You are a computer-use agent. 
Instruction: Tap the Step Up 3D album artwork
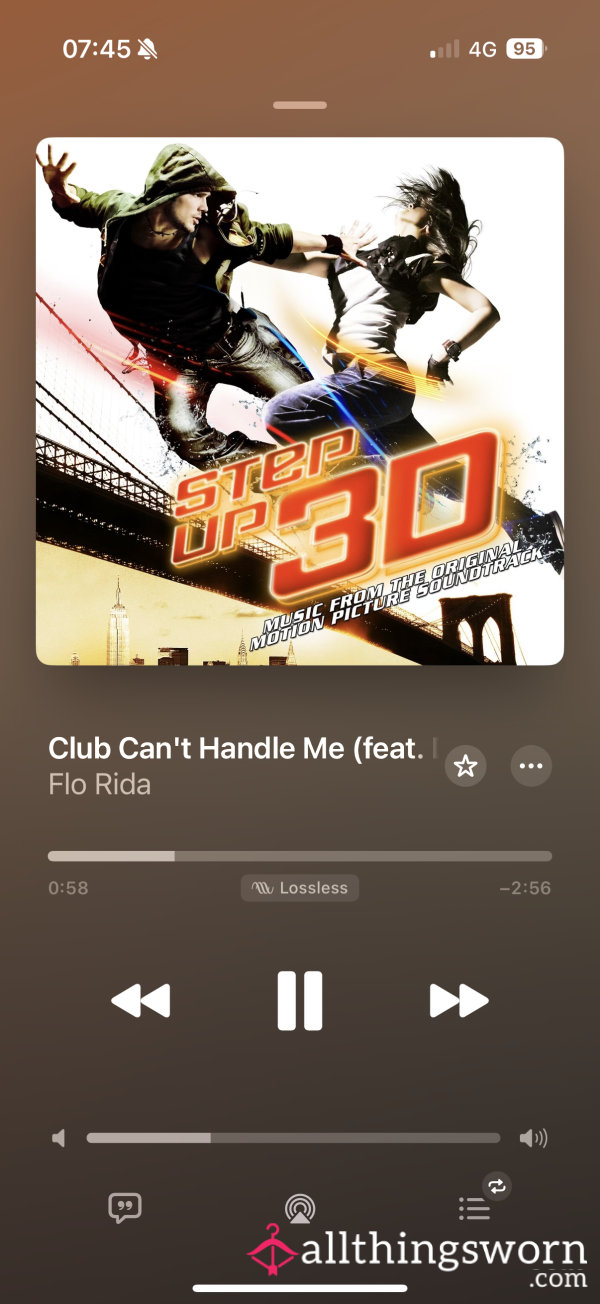click(x=300, y=401)
